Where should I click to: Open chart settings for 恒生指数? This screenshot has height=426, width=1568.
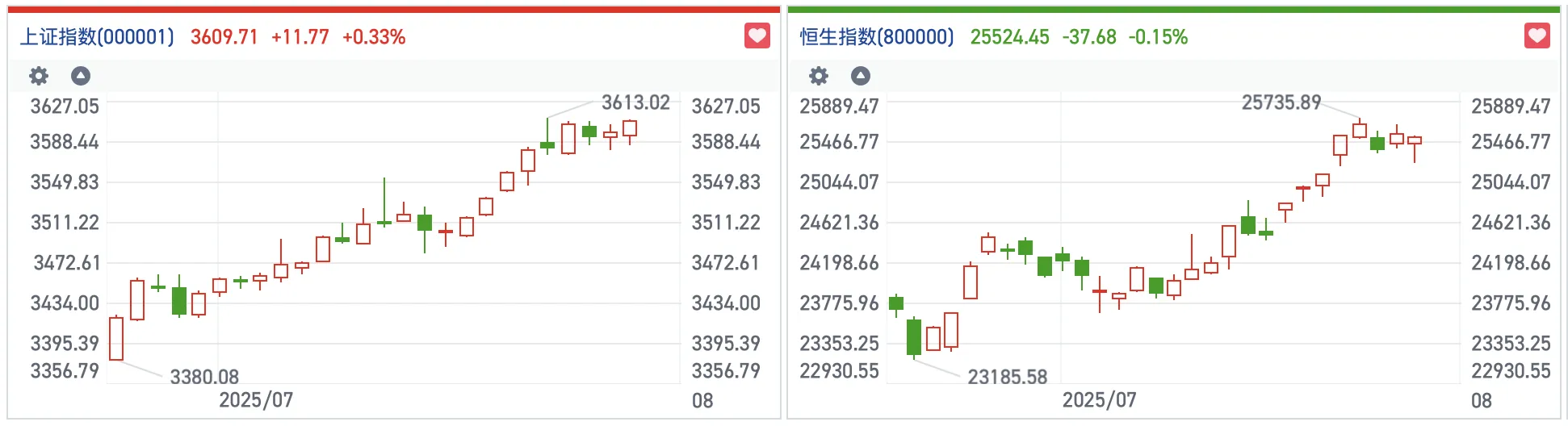819,76
